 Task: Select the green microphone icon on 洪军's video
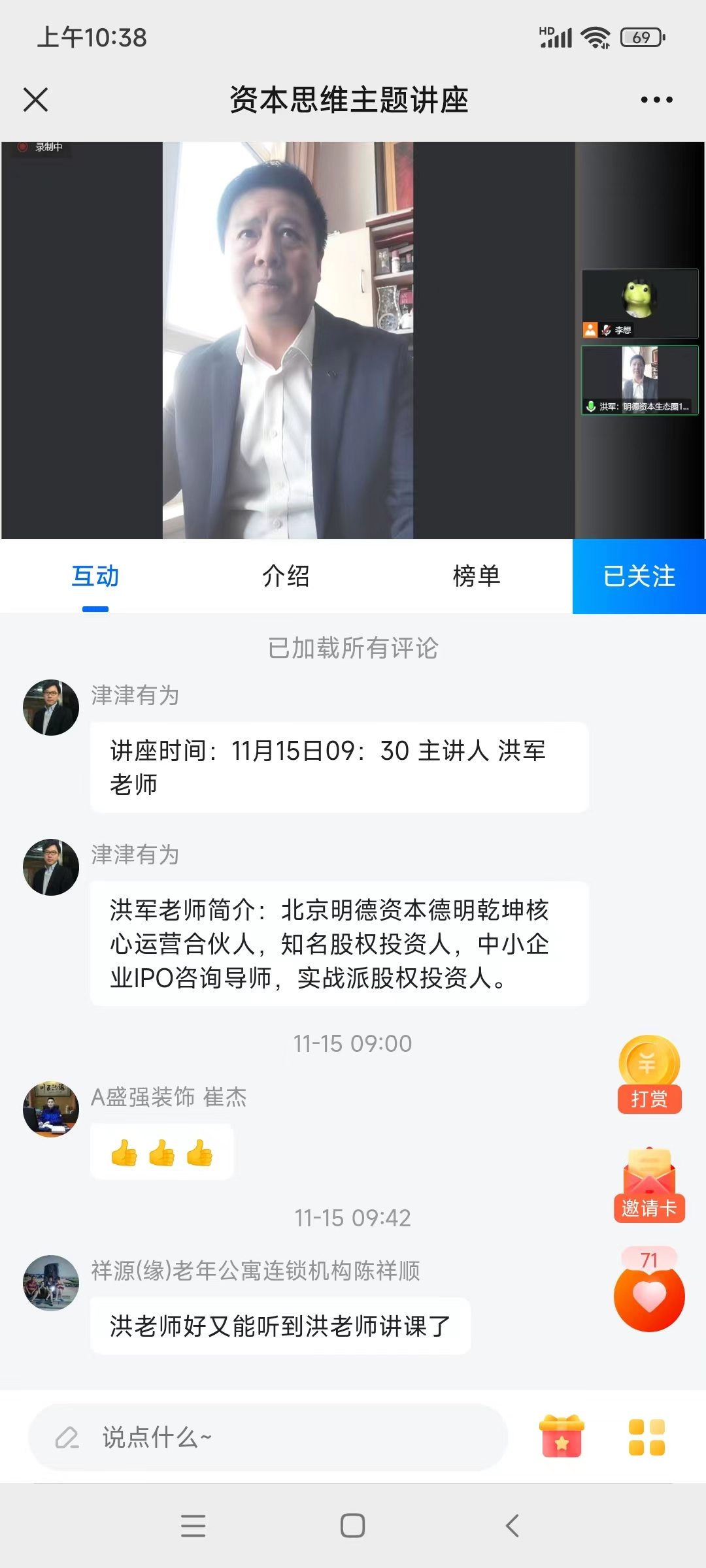[591, 407]
